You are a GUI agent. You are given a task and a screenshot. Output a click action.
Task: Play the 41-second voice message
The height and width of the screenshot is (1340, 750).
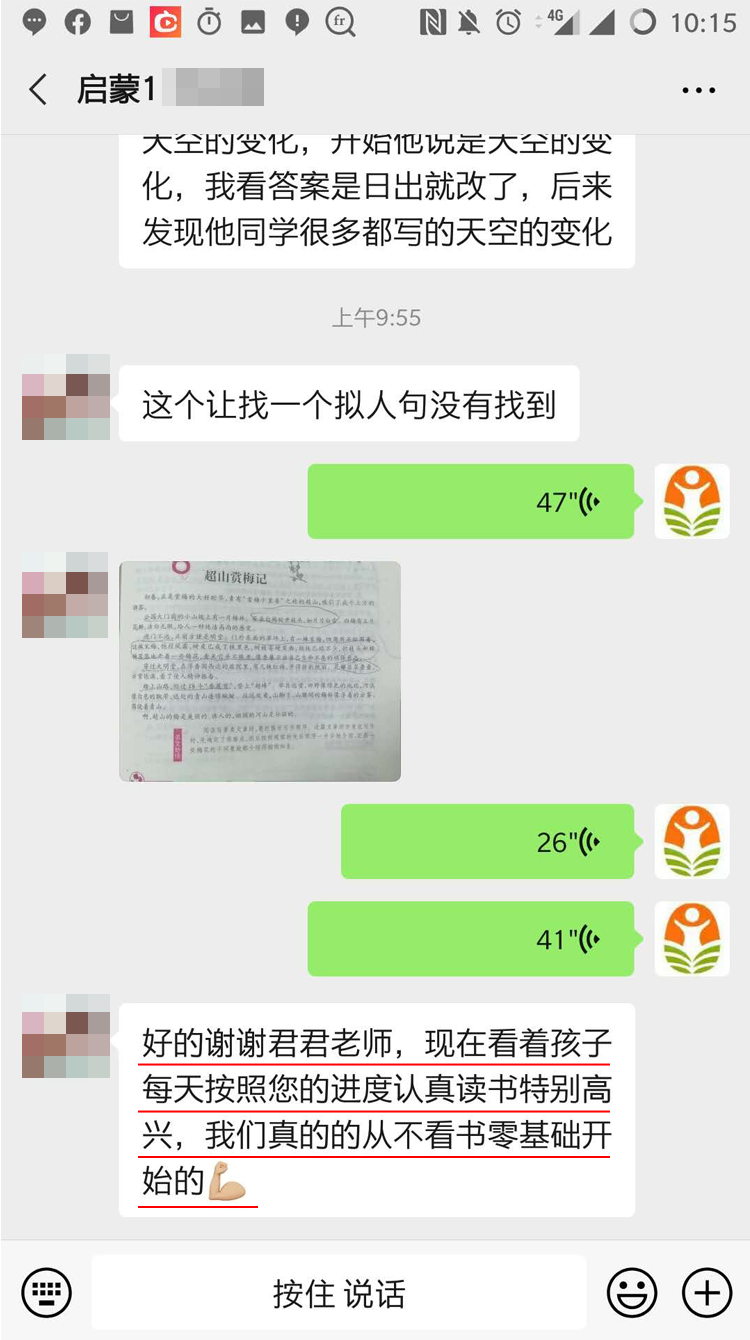[470, 939]
